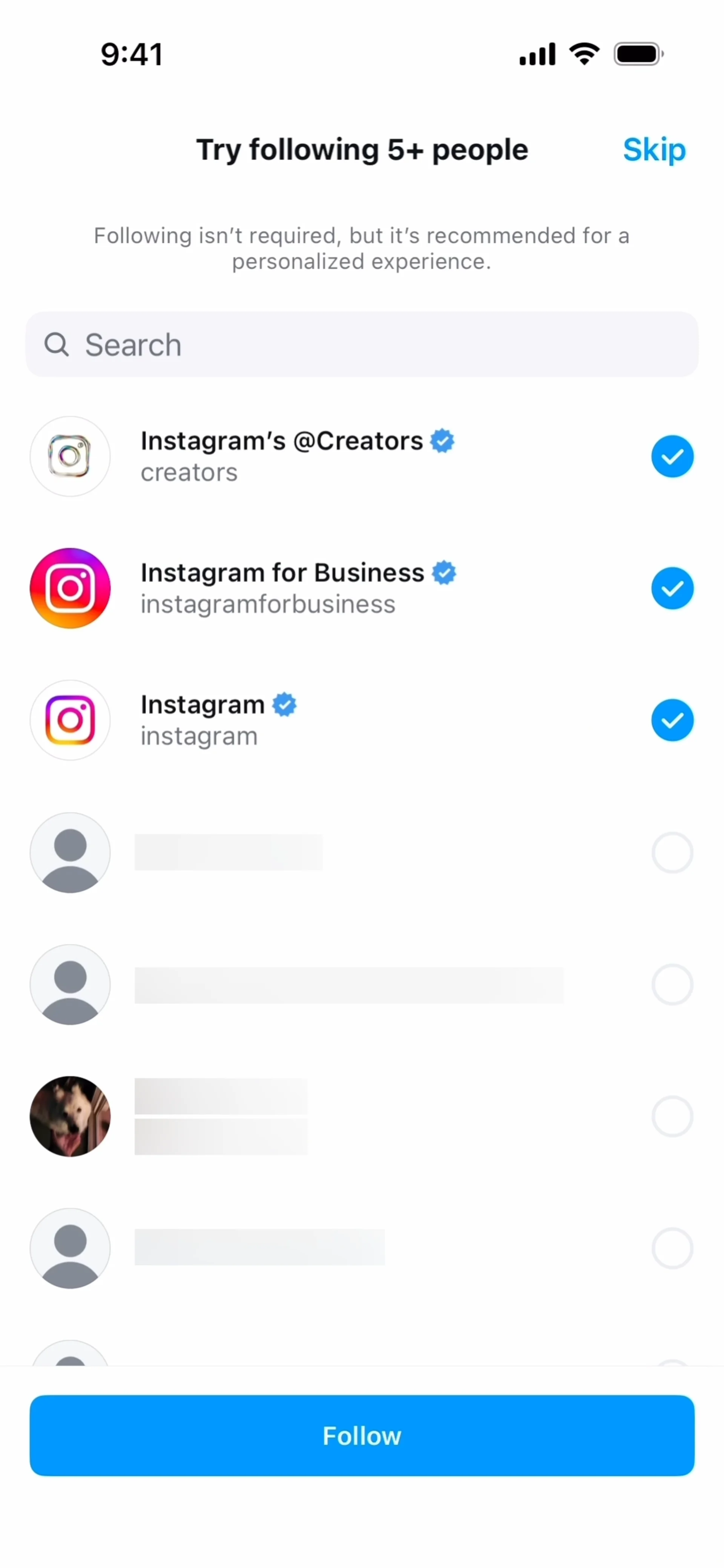The height and width of the screenshot is (1568, 724).
Task: Skip following suggestions
Action: (x=654, y=150)
